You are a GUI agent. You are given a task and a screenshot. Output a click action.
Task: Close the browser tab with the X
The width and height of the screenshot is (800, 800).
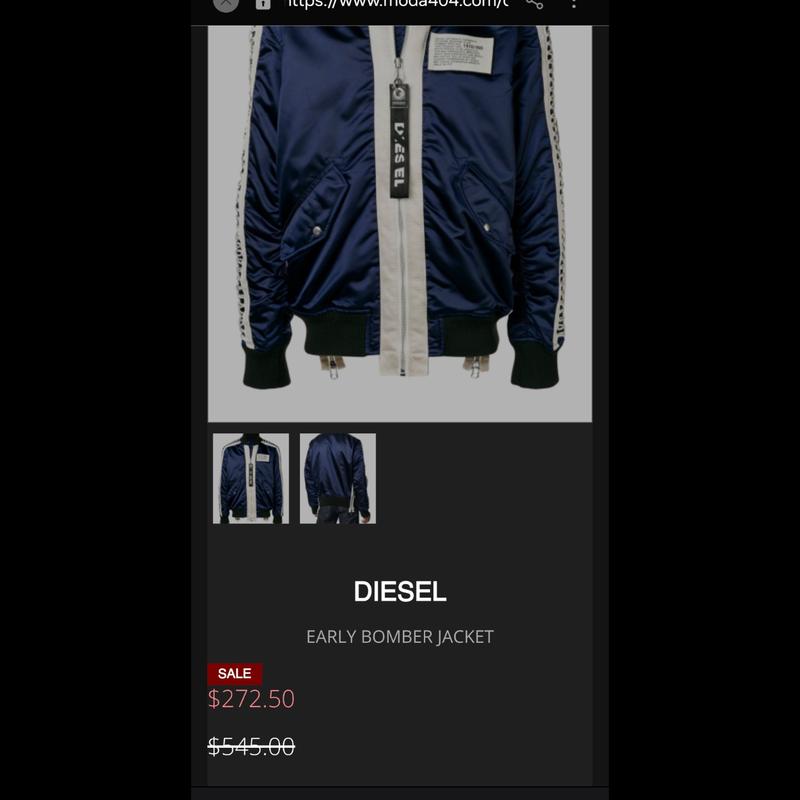tap(227, 3)
